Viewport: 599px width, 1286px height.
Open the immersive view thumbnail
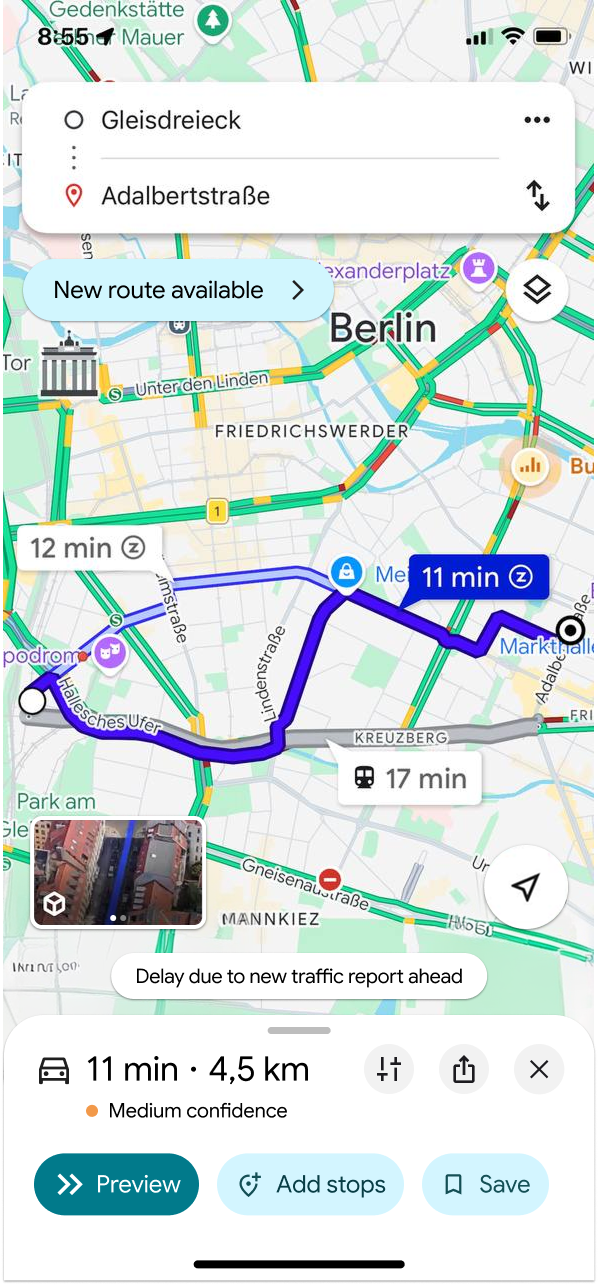(118, 873)
